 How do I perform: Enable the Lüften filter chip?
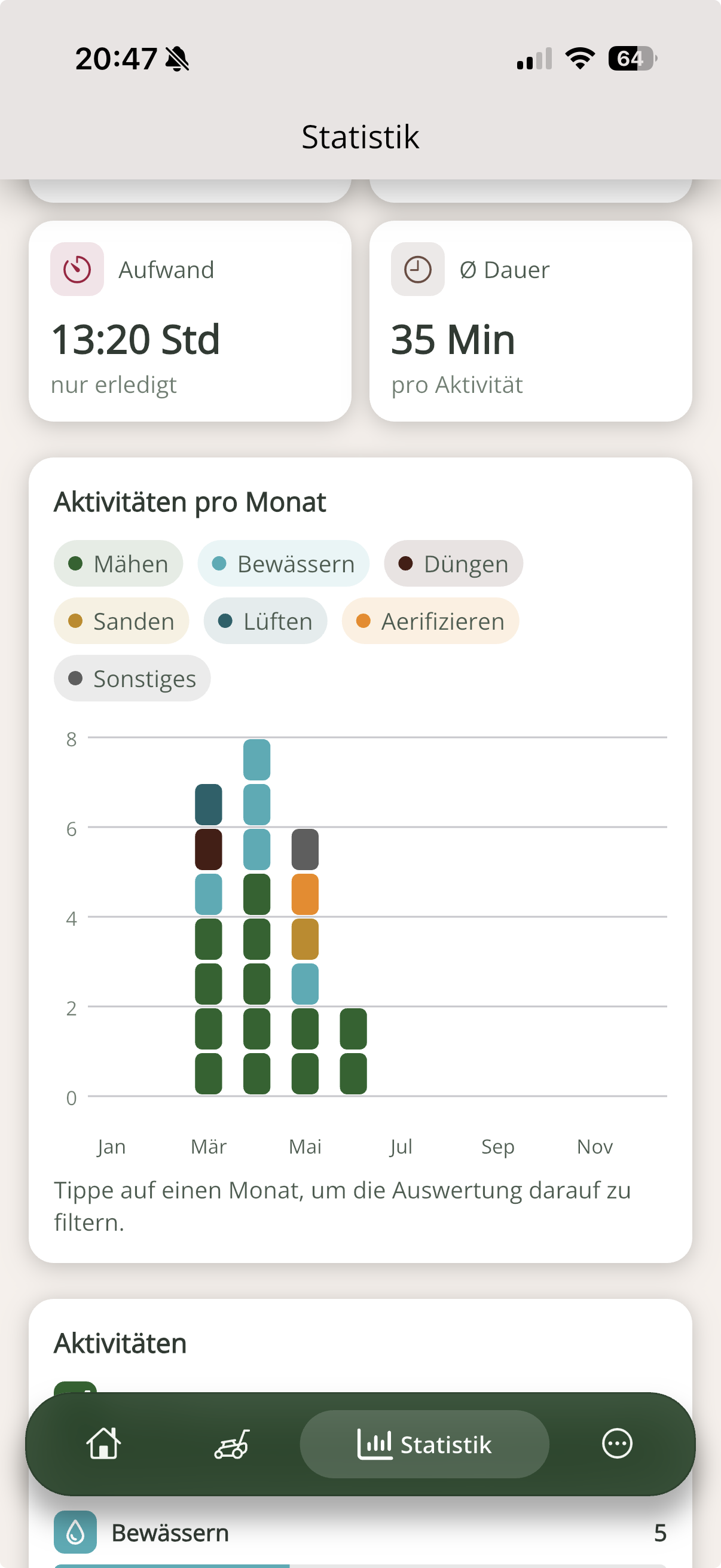tap(265, 621)
